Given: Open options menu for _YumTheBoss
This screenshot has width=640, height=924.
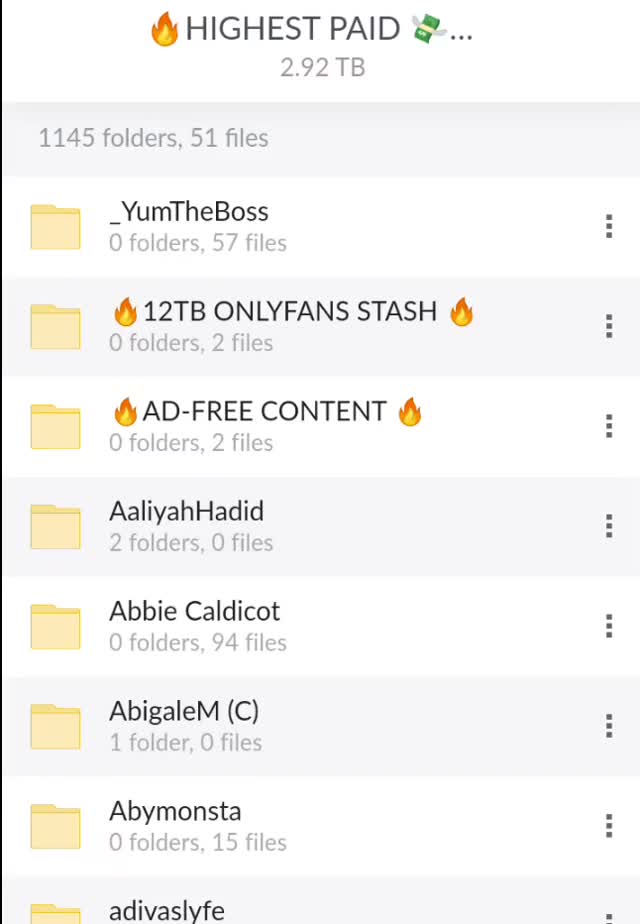Looking at the screenshot, I should coord(608,227).
